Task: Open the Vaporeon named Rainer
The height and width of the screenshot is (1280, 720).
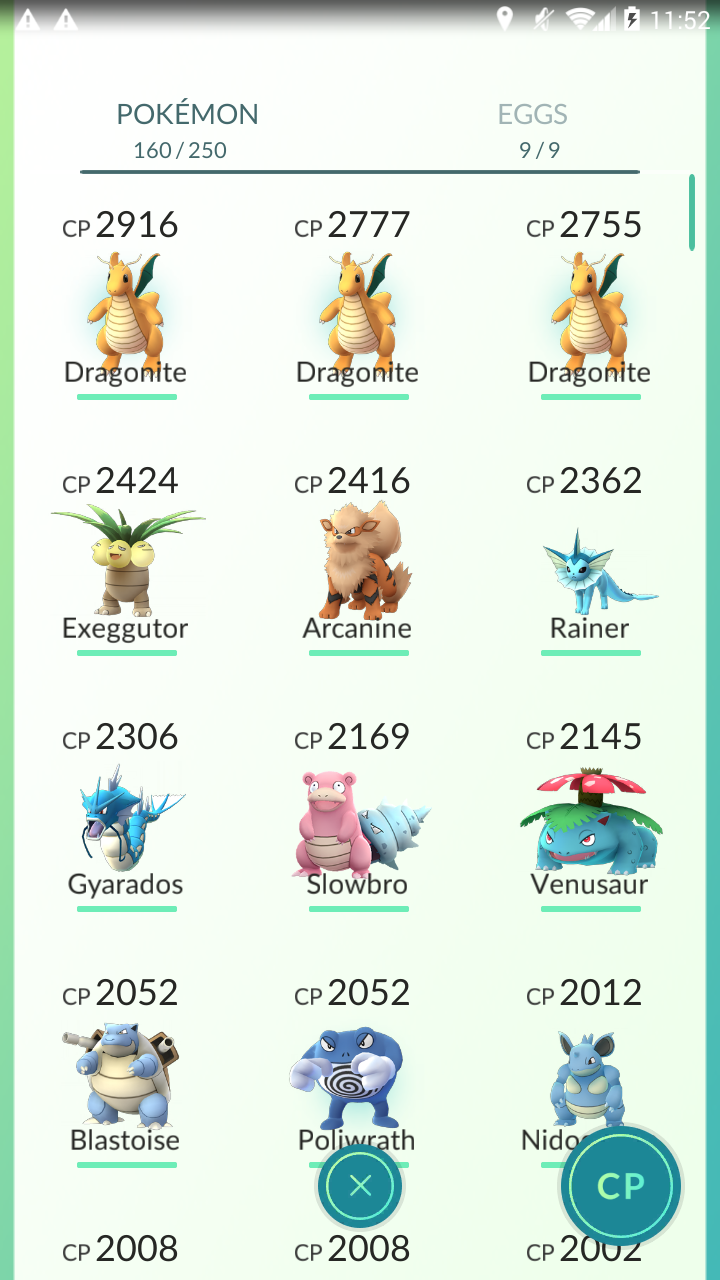Action: click(590, 561)
